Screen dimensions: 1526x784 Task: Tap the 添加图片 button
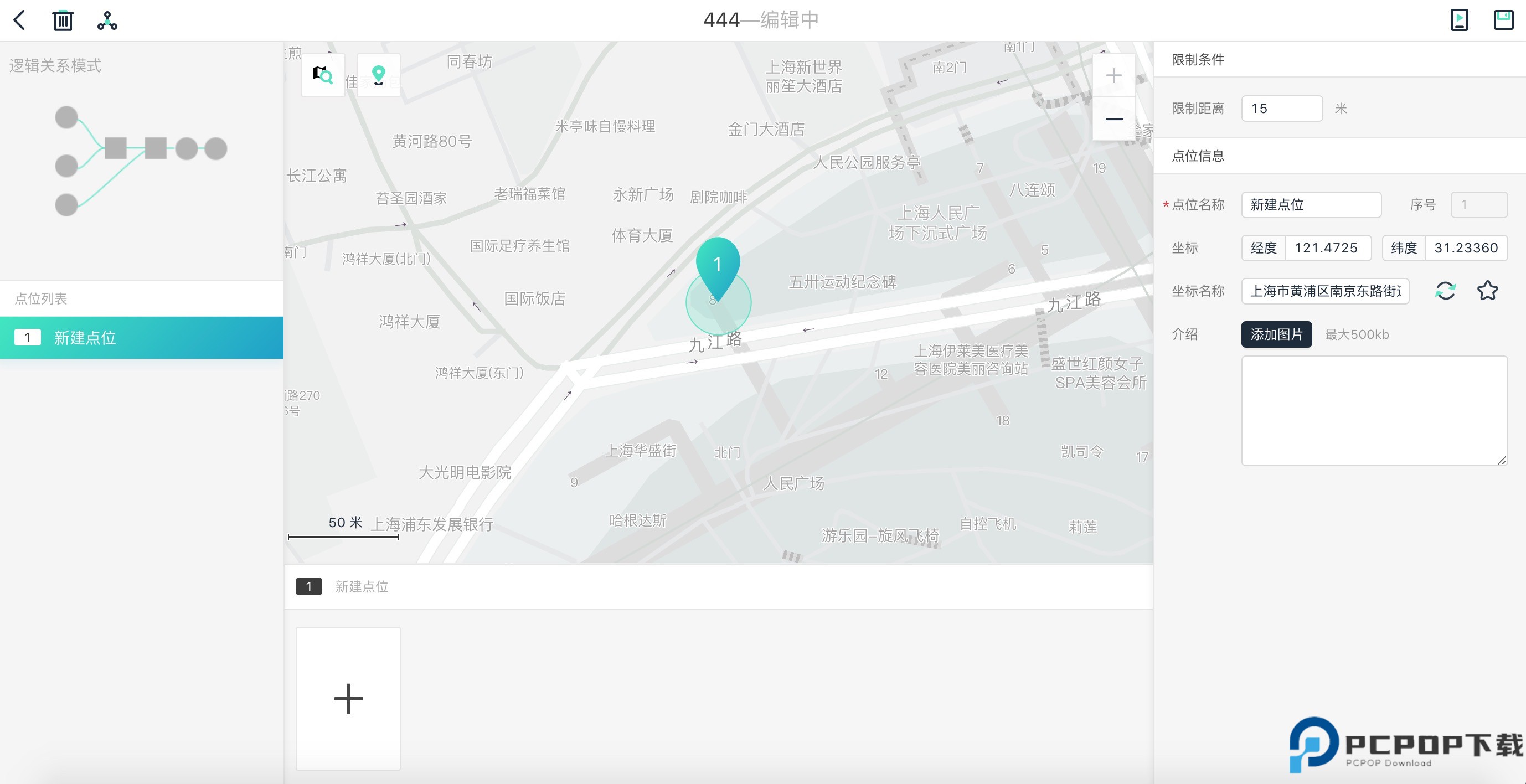tap(1277, 334)
